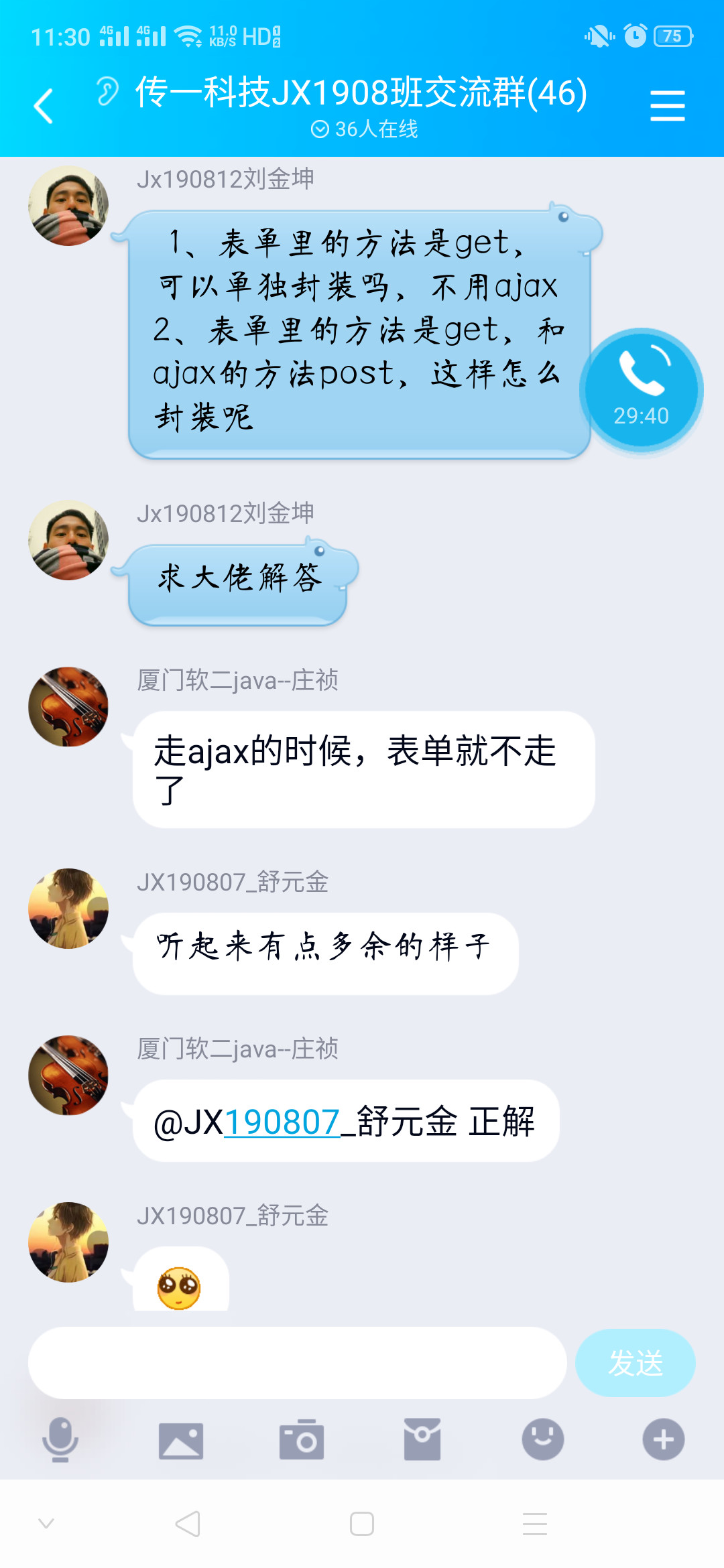Open the avatar beside 走ajax的时候 message
Screen dimensions: 724x1568
point(68,707)
